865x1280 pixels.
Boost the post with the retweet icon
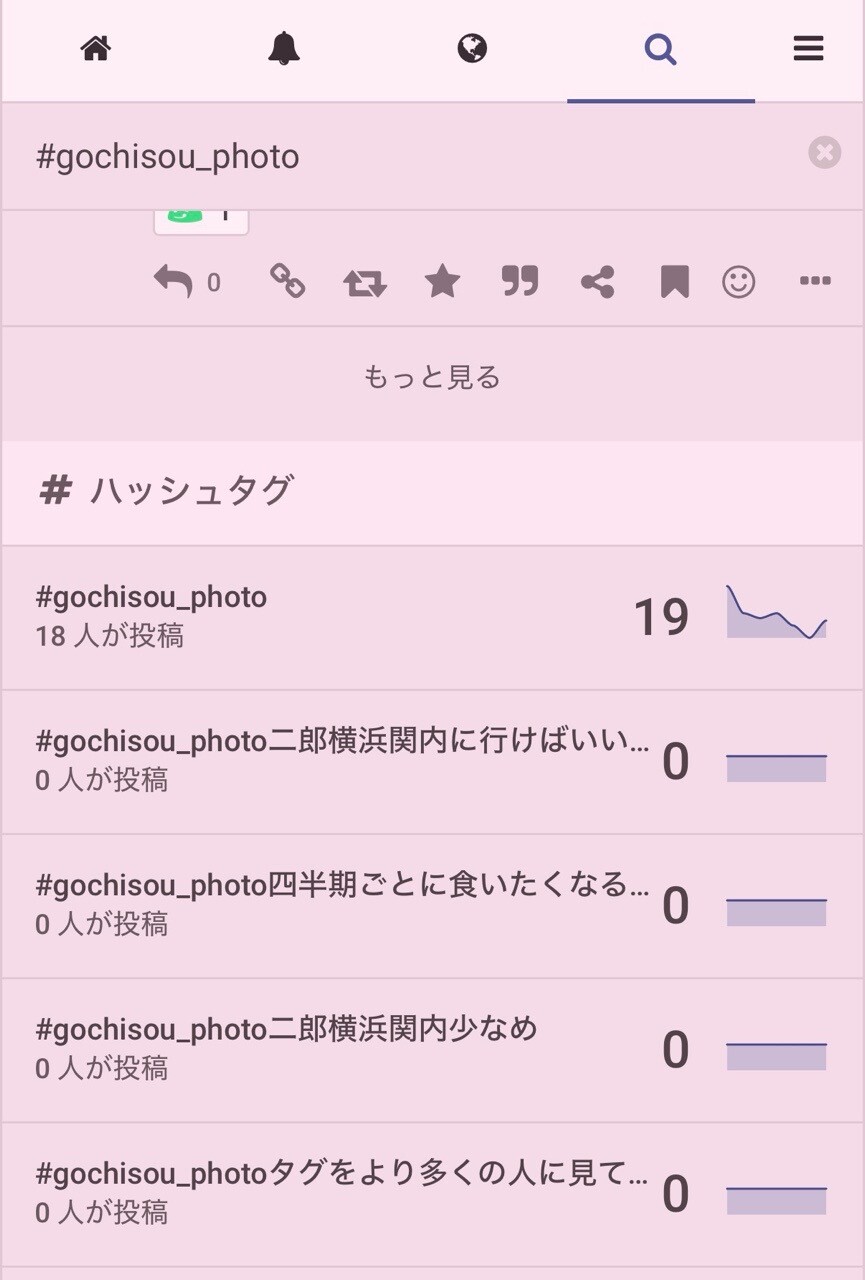365,283
